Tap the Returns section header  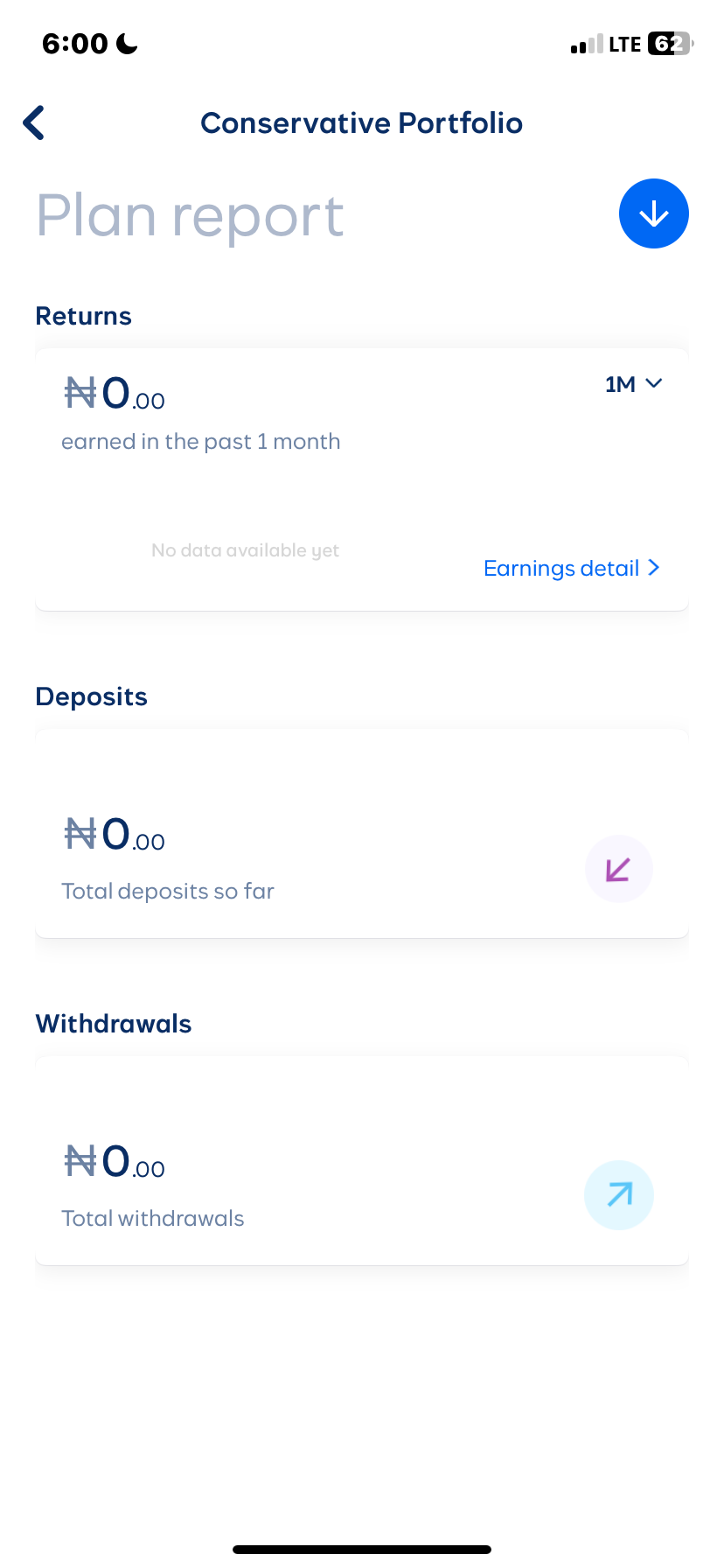pyautogui.click(x=83, y=316)
